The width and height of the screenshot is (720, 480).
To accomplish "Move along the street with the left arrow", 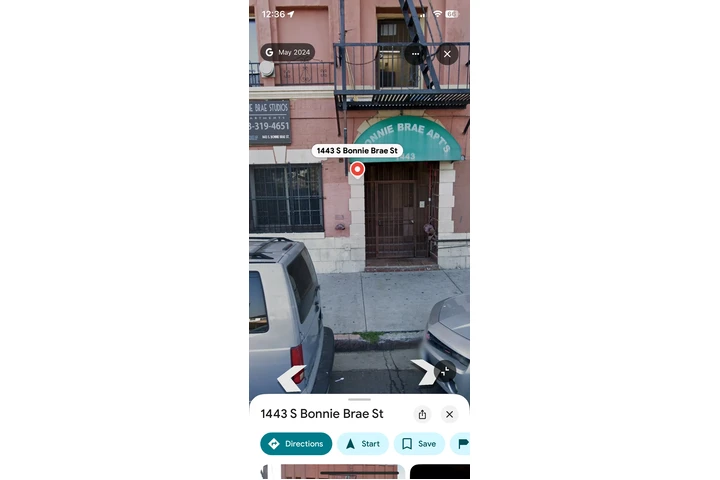I will [291, 377].
